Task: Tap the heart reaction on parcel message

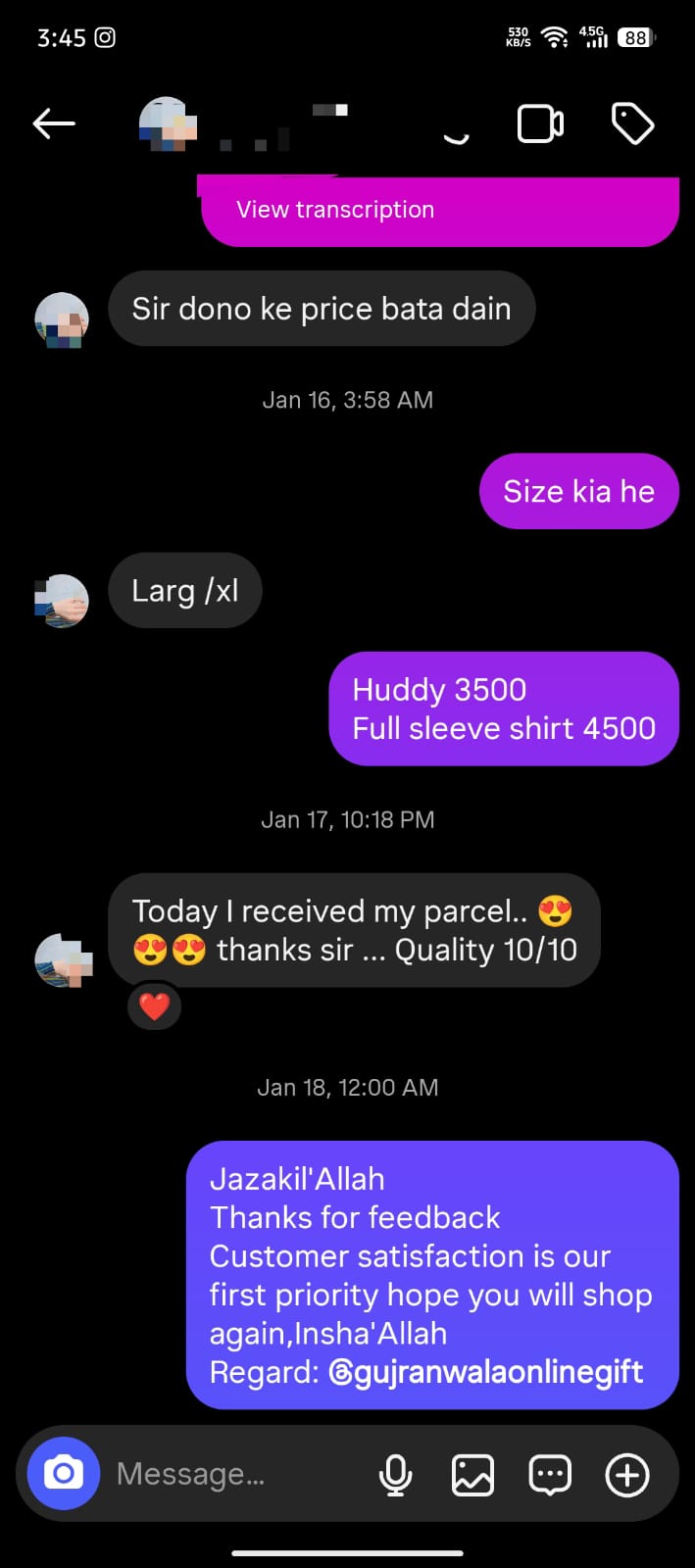Action: click(155, 1006)
